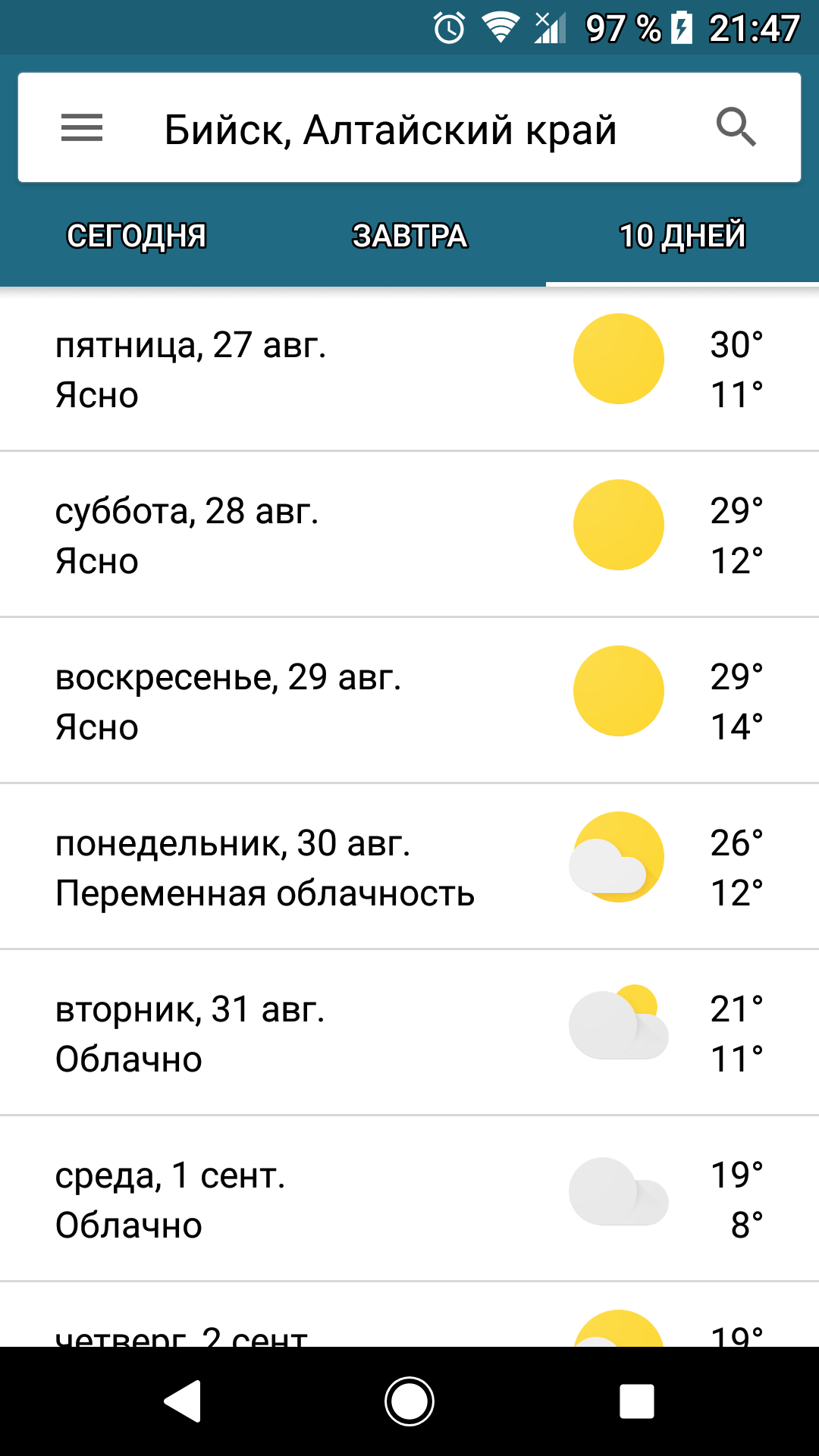Tap the Бийск, Алтайский край location field
819x1456 pixels.
[391, 129]
